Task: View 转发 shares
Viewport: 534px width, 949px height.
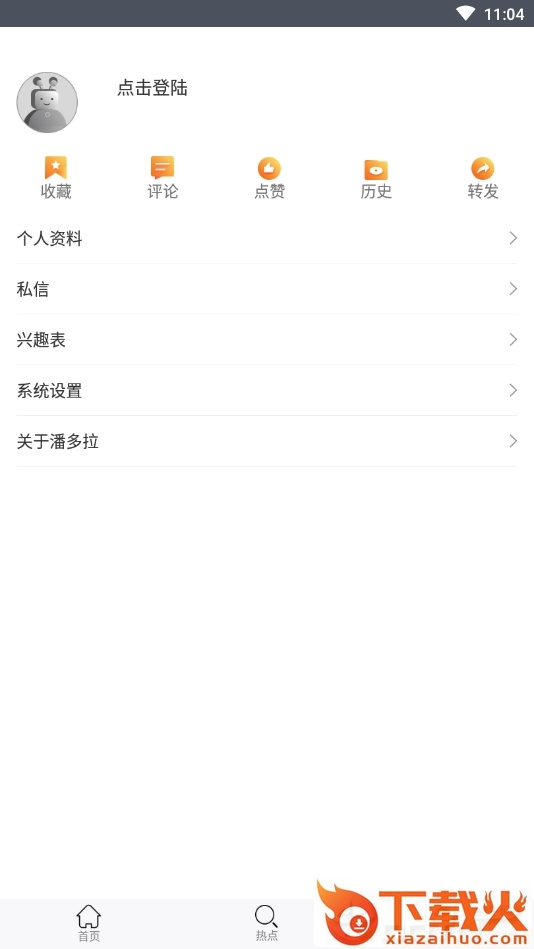Action: coord(483,178)
